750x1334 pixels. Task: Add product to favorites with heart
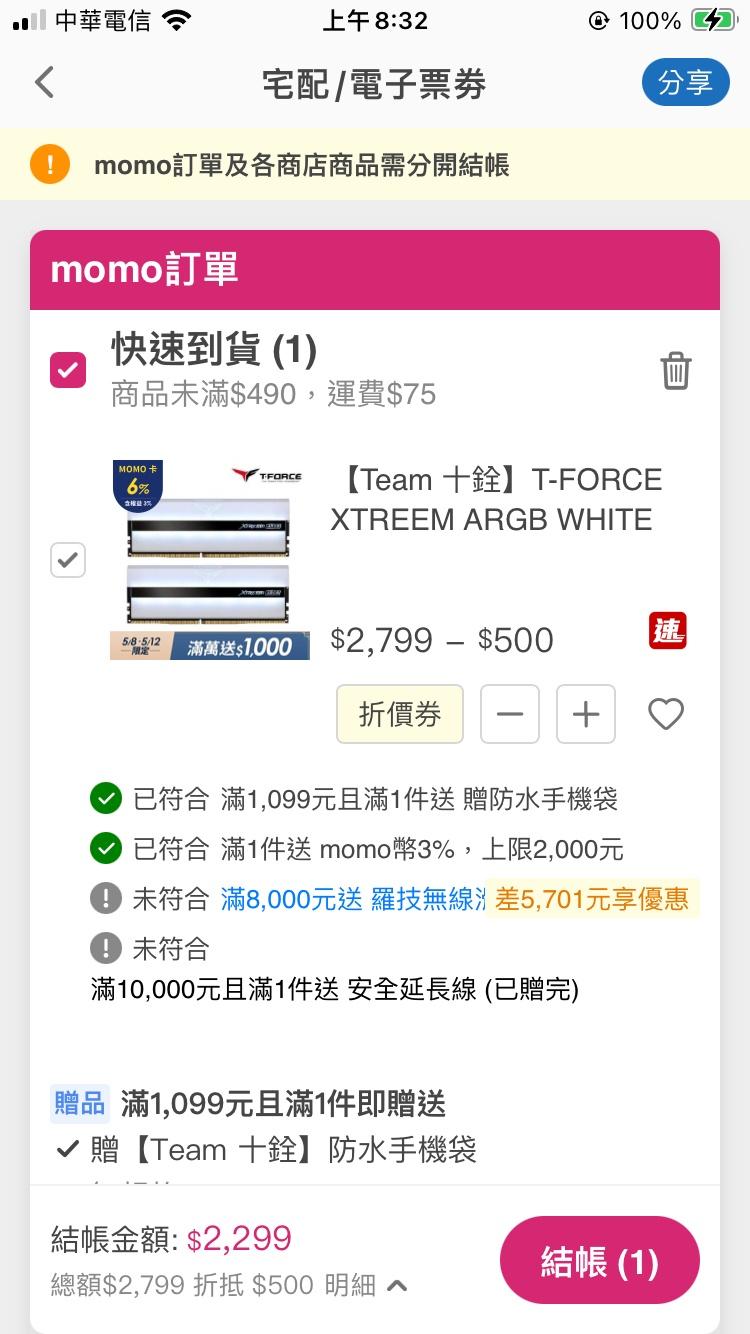click(666, 714)
